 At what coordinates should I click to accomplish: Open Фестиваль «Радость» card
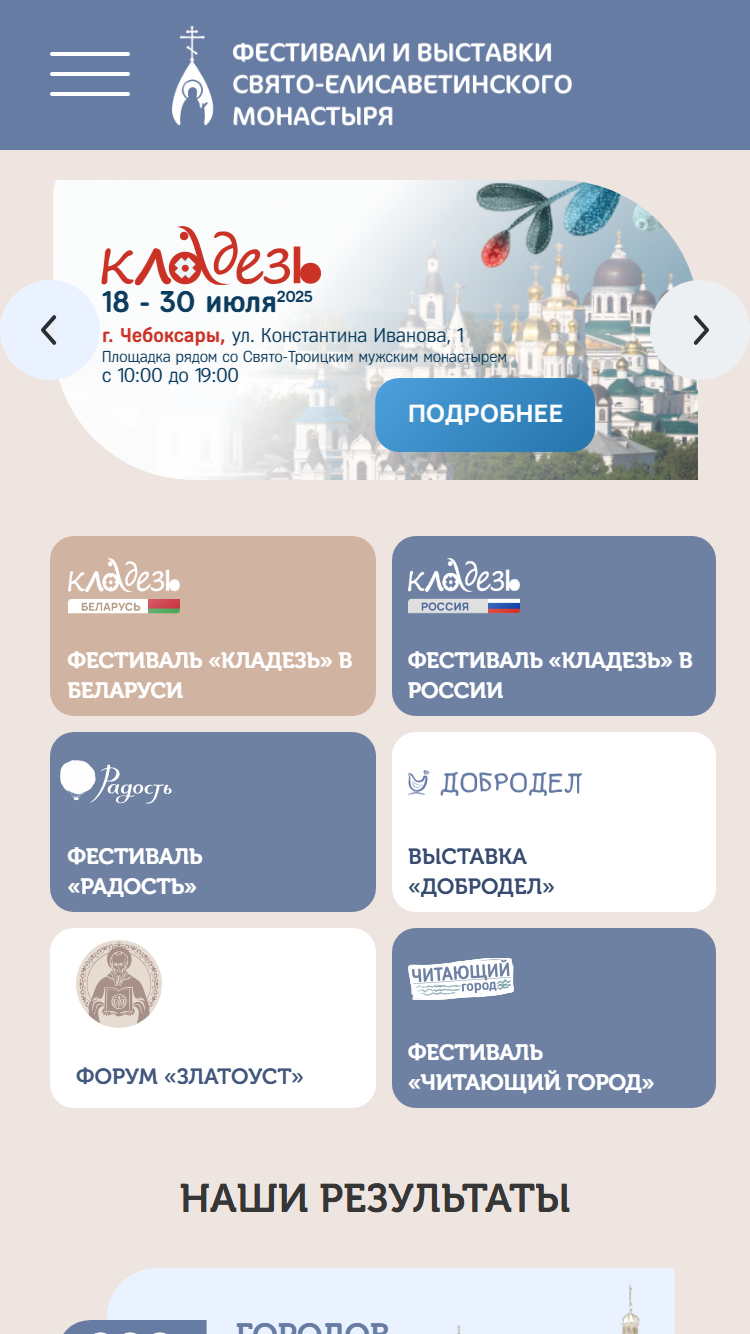click(213, 822)
